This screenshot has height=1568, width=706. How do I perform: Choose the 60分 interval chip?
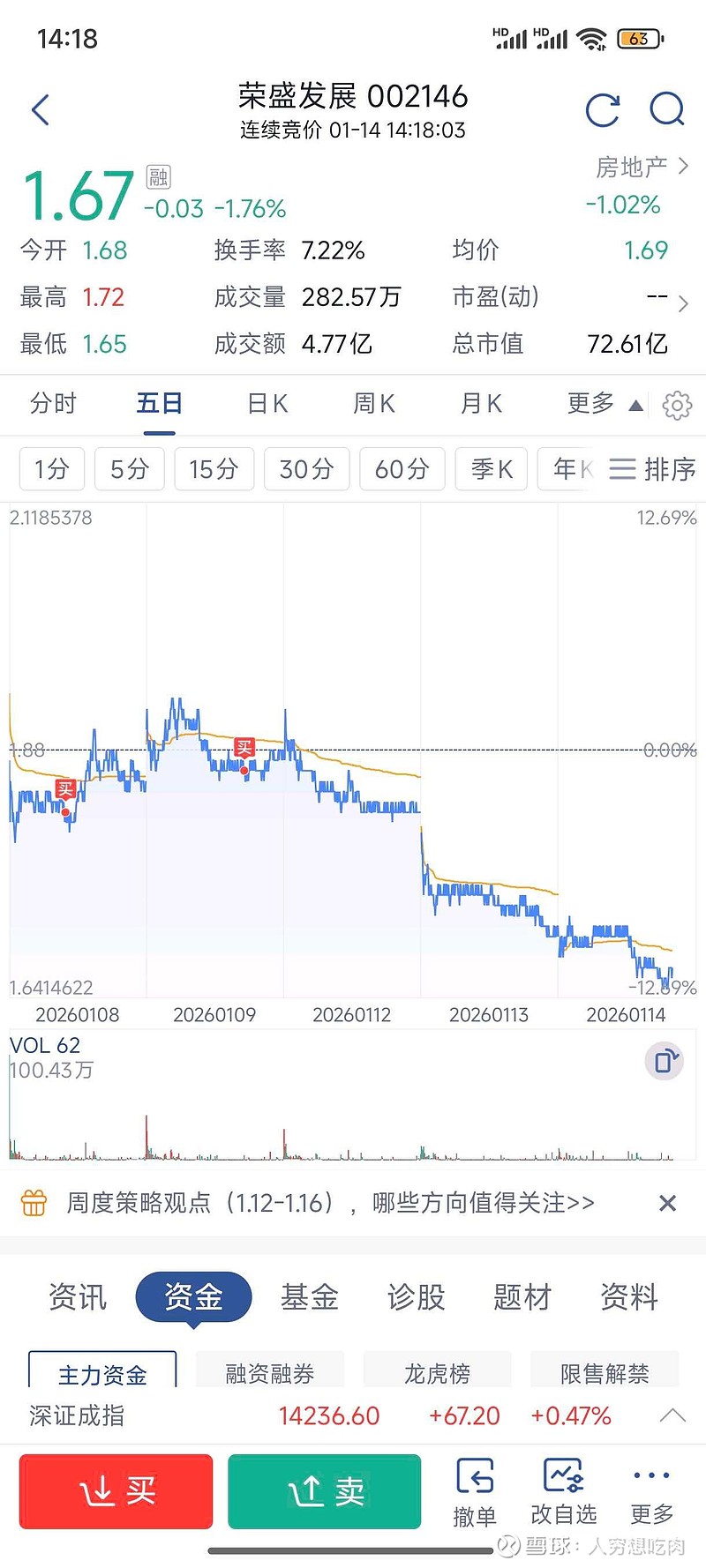(x=402, y=468)
